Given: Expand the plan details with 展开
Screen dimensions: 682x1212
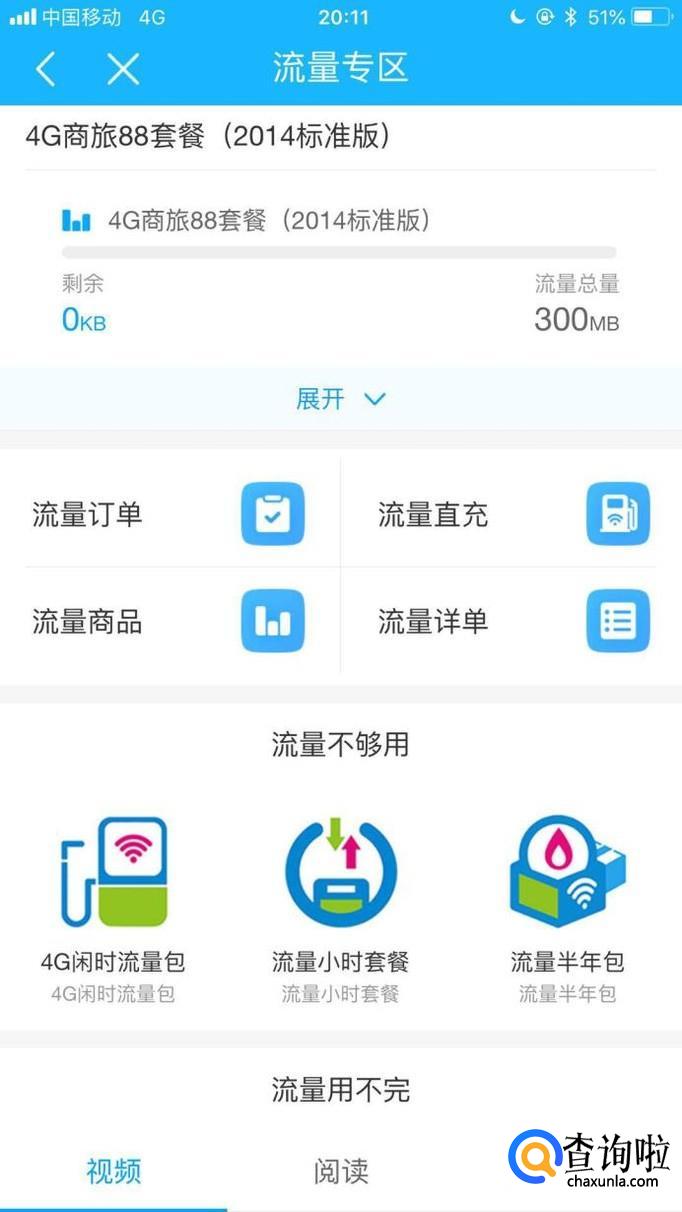Looking at the screenshot, I should (340, 399).
